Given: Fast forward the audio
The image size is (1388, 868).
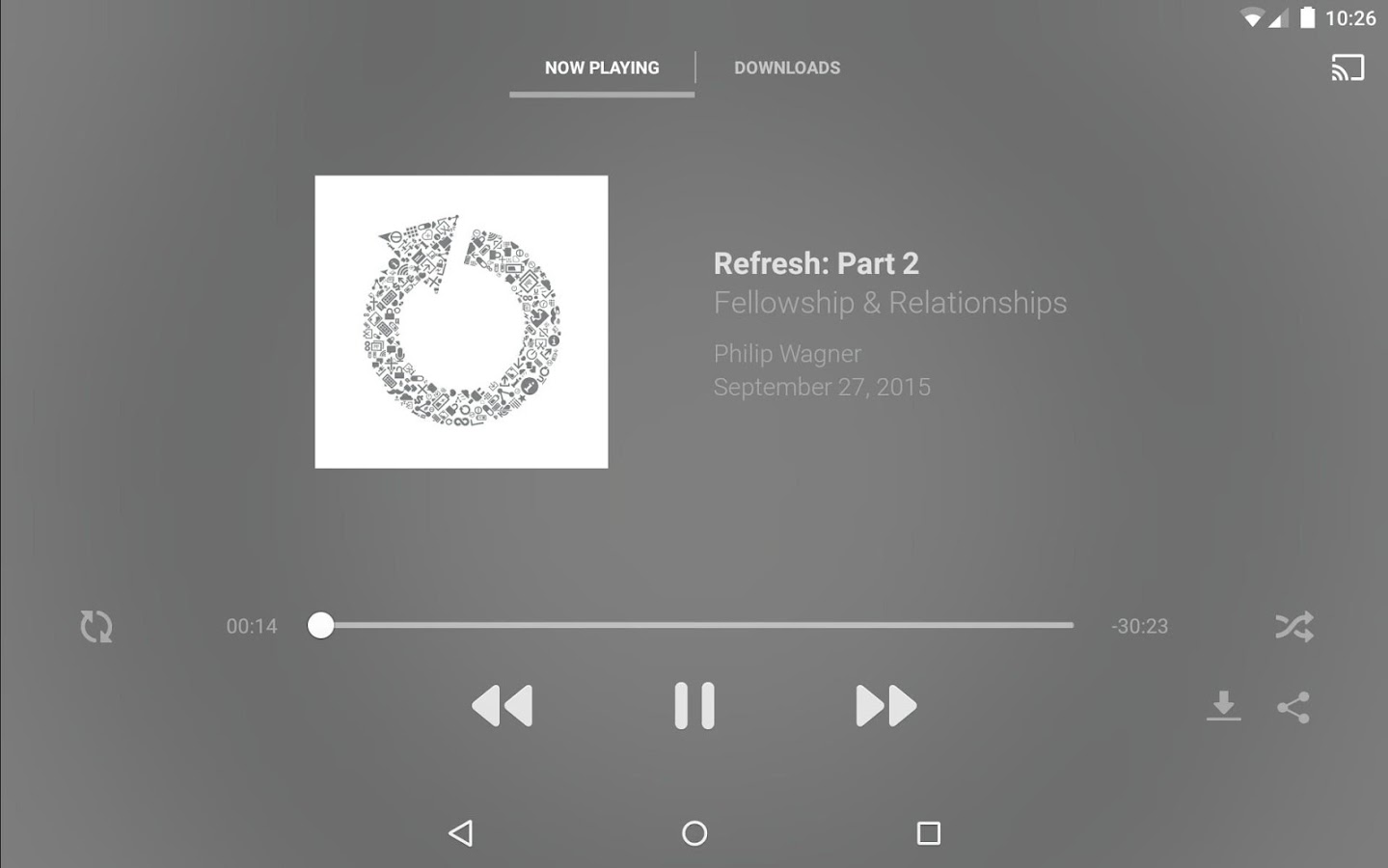Looking at the screenshot, I should (x=886, y=706).
